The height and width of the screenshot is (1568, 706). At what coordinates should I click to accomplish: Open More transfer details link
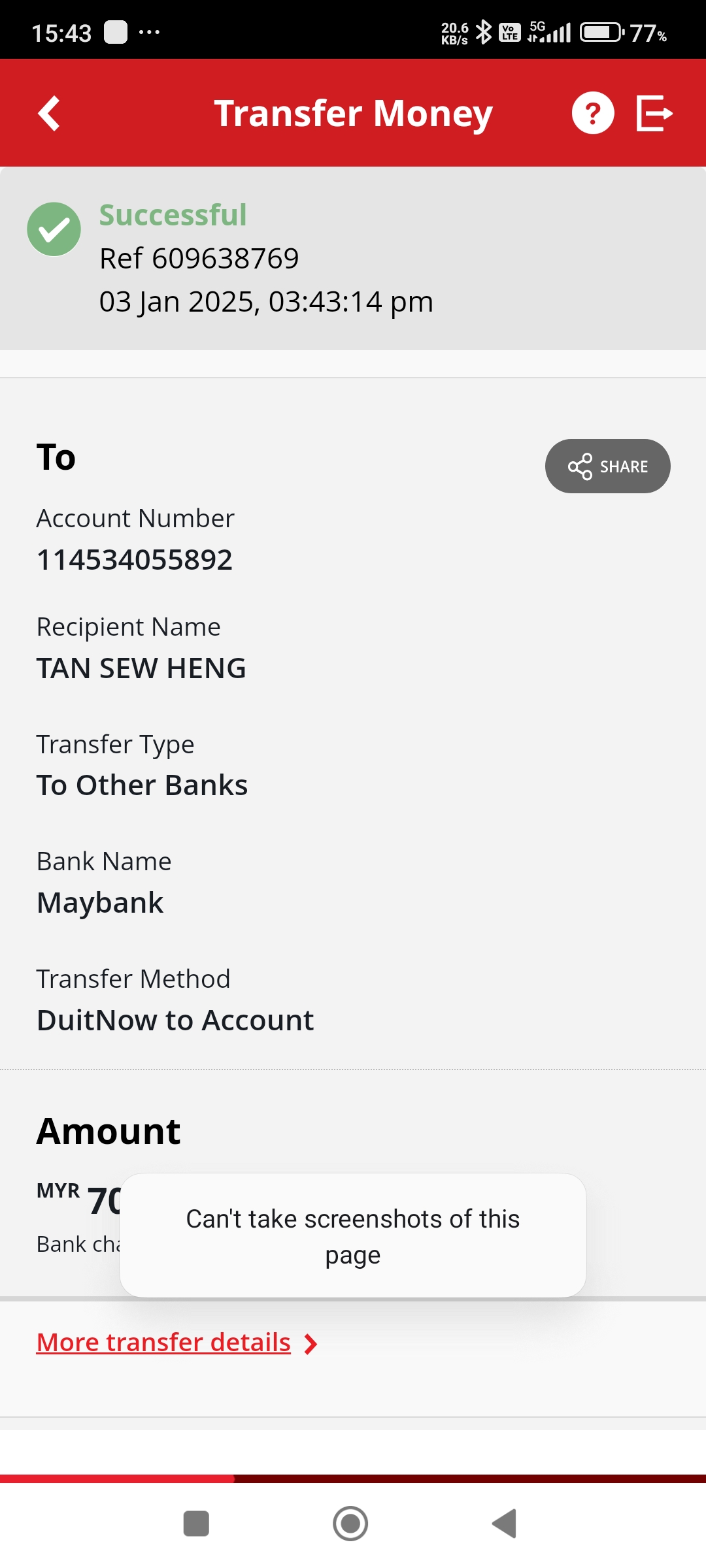pos(164,1343)
